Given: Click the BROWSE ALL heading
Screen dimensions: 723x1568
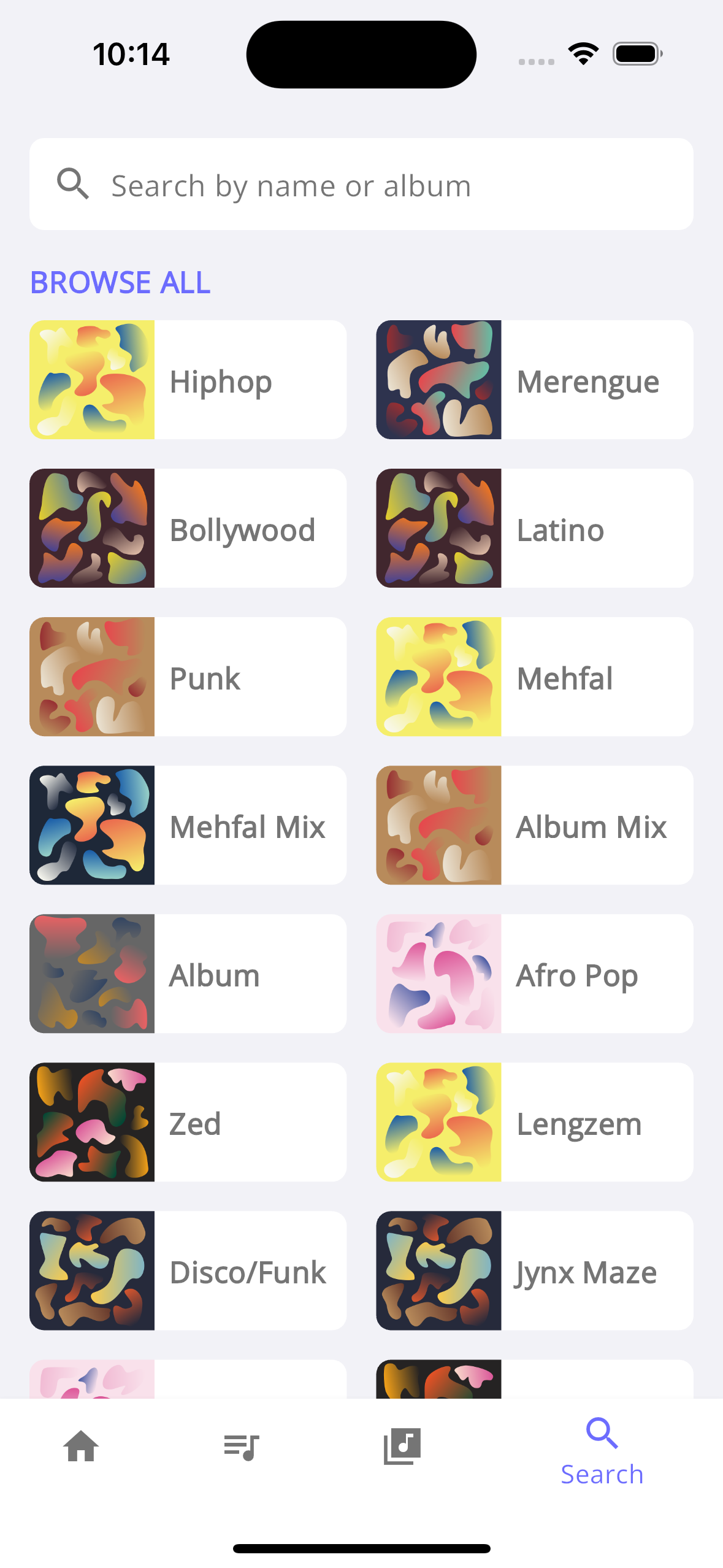Looking at the screenshot, I should point(120,283).
